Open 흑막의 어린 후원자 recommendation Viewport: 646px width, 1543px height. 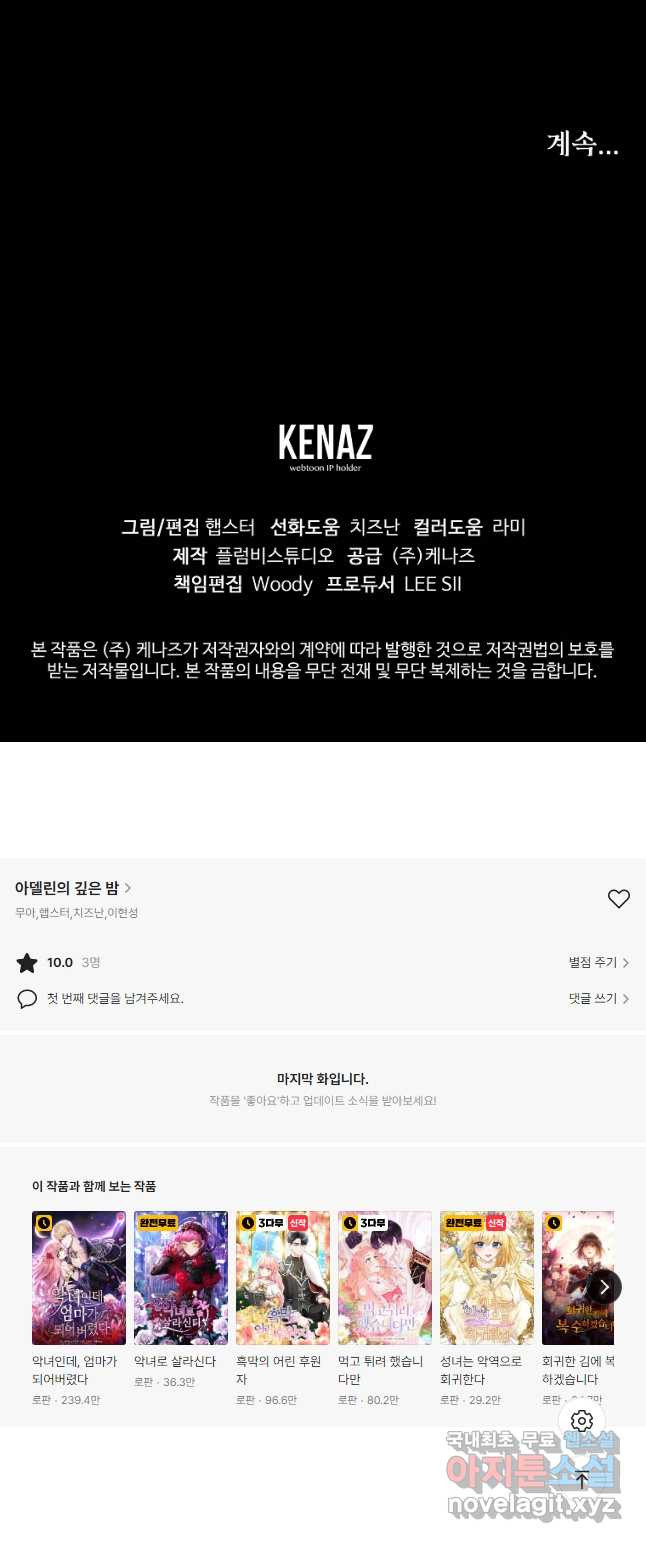[x=283, y=1278]
